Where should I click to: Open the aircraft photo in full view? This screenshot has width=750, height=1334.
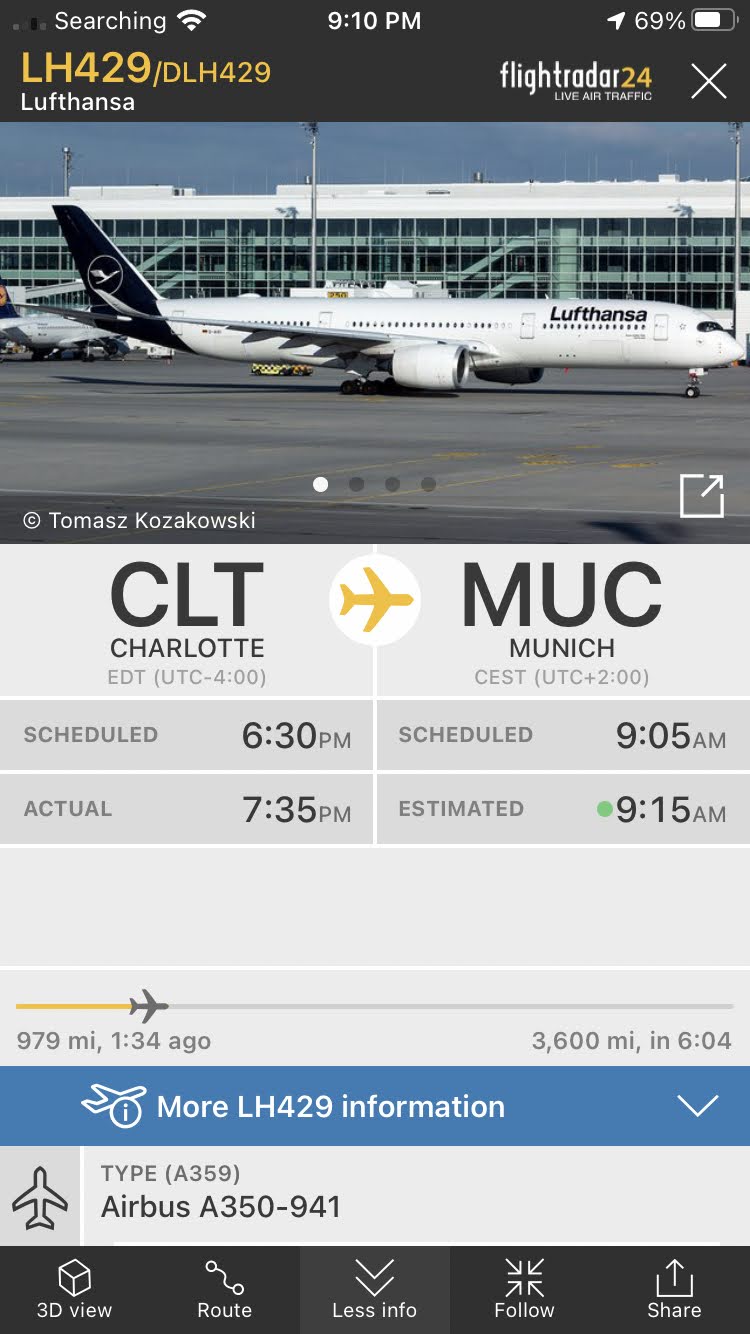(x=702, y=496)
